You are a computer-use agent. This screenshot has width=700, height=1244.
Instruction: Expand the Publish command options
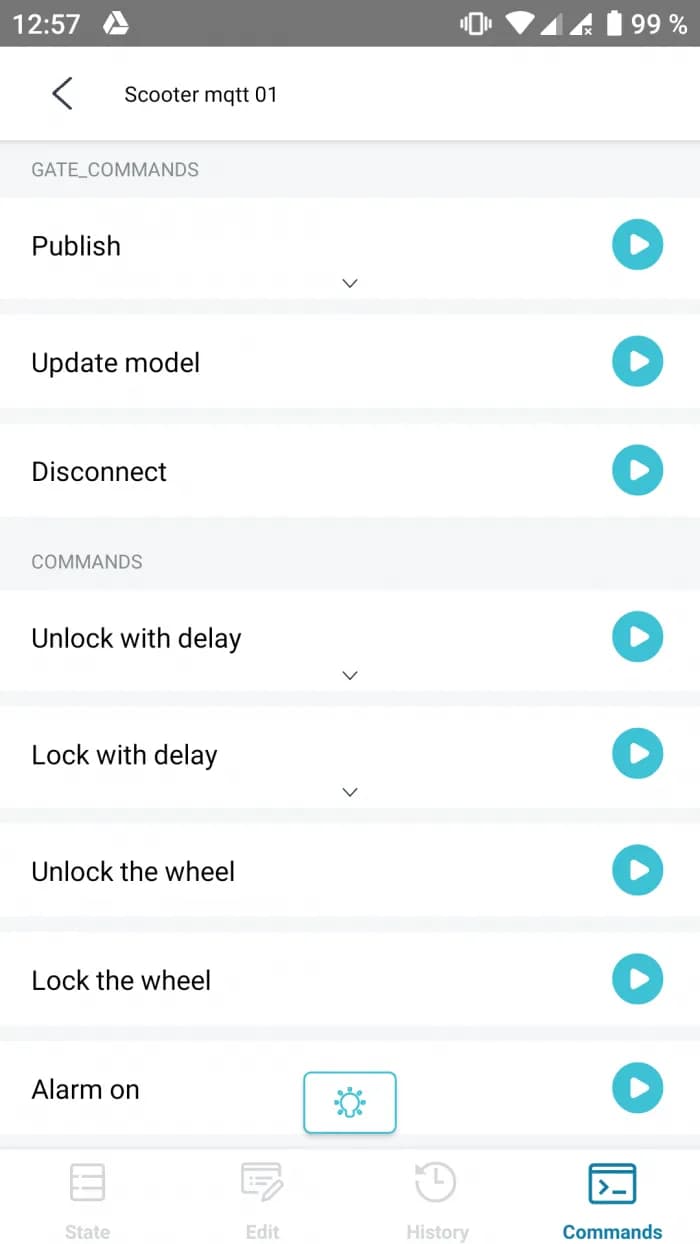350,283
